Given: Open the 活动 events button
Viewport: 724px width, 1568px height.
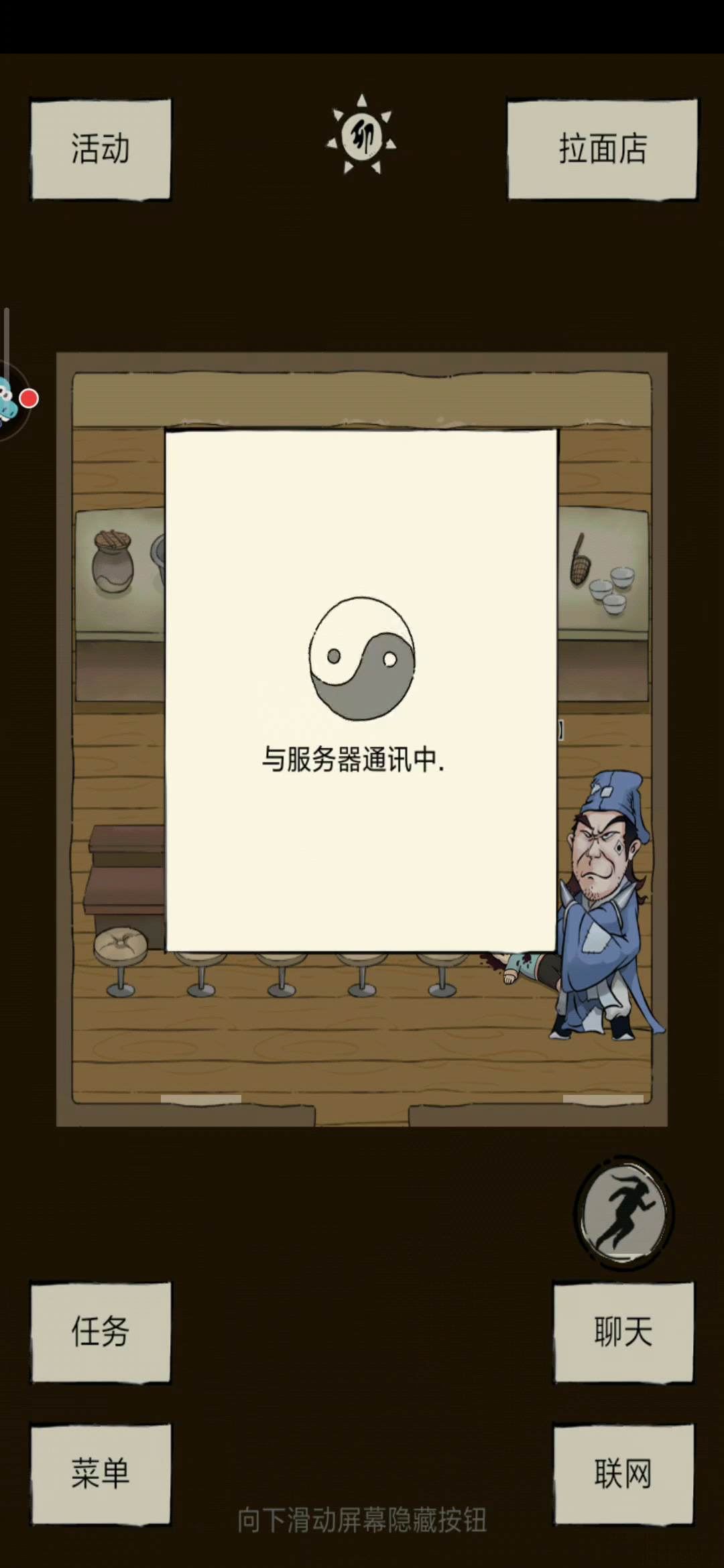Looking at the screenshot, I should (x=101, y=149).
